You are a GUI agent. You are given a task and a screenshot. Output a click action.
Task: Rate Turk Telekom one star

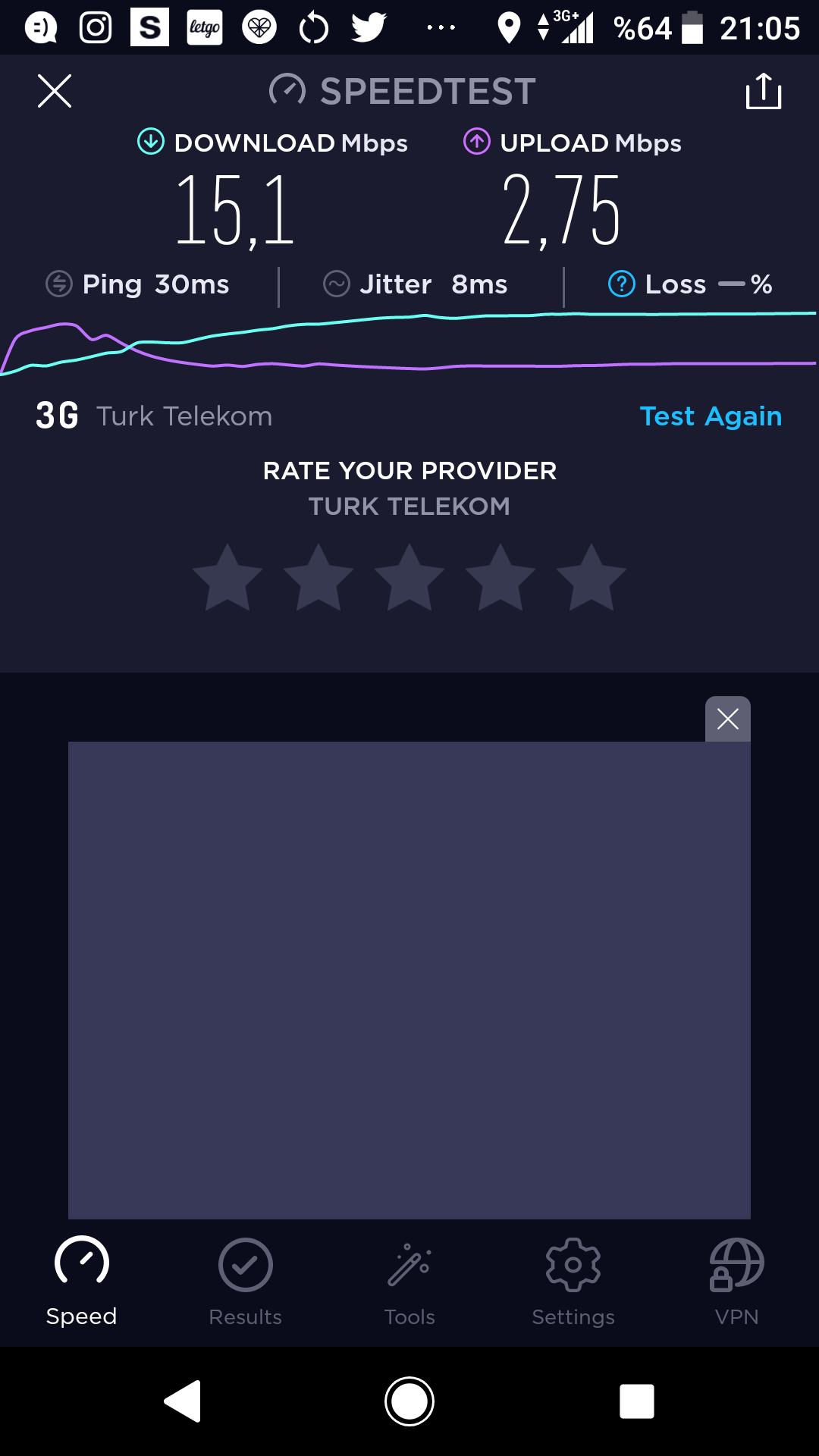227,578
